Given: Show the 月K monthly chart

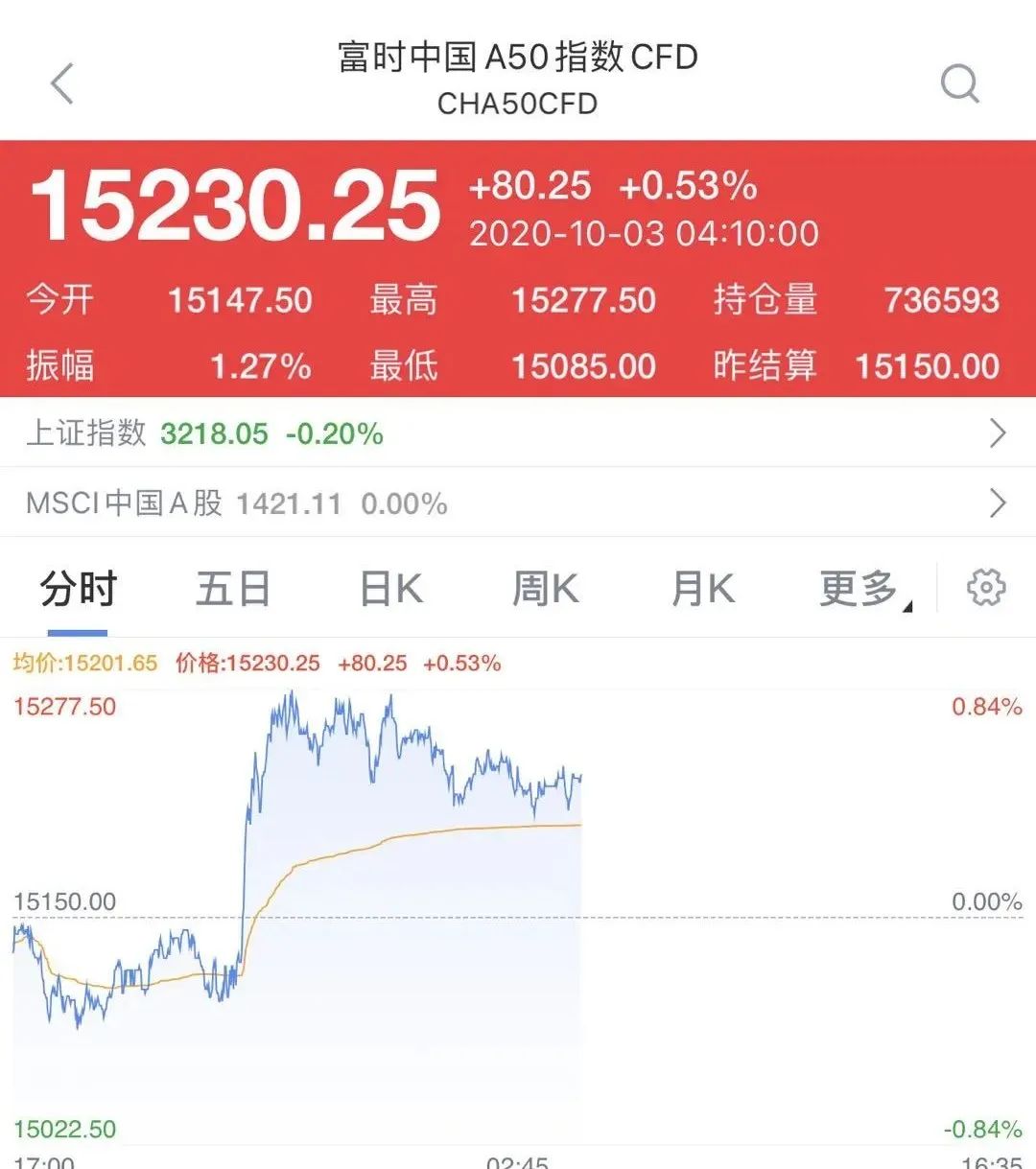Looking at the screenshot, I should (x=702, y=589).
